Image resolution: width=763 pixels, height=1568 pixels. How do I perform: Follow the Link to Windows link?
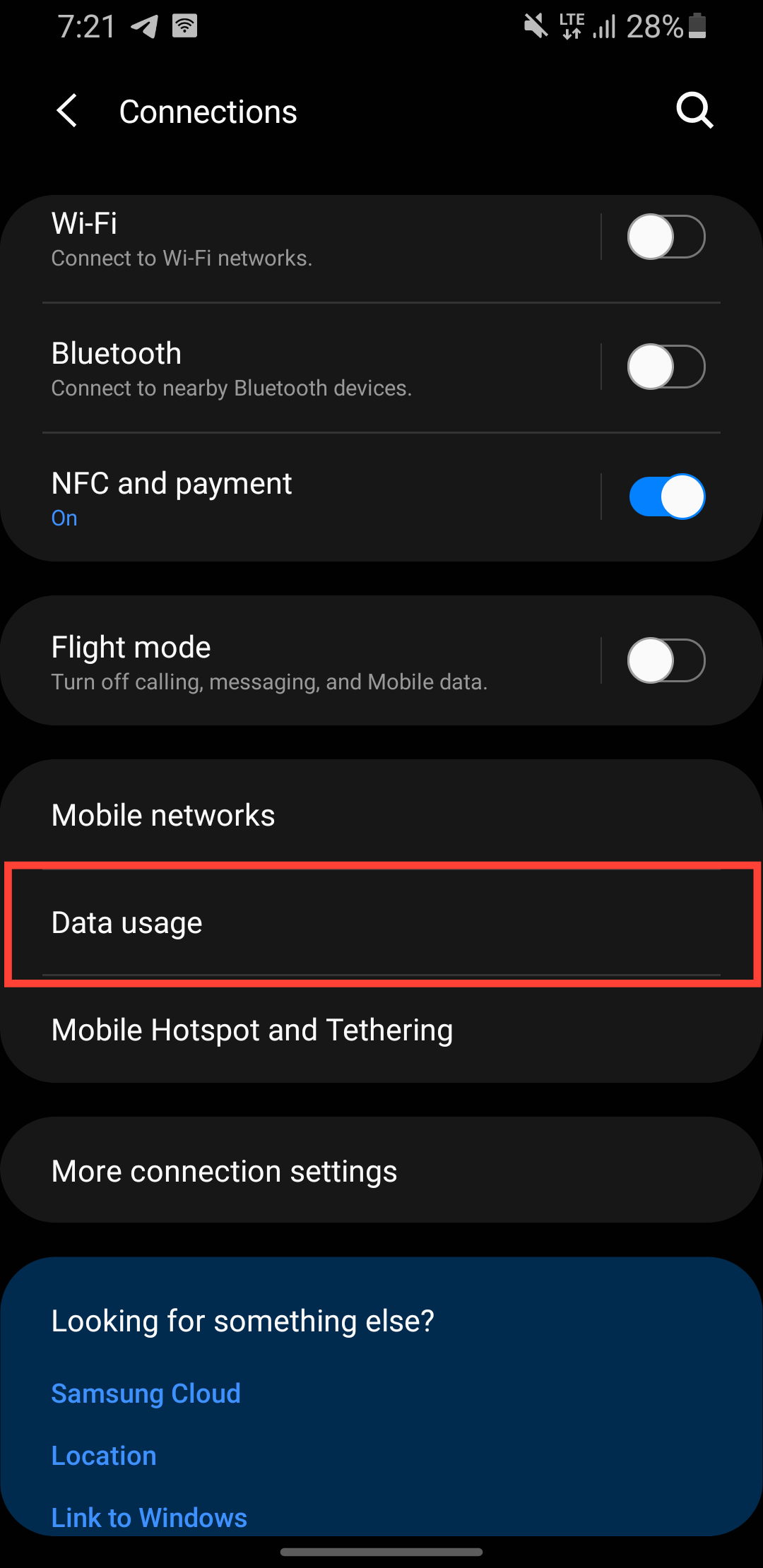pyautogui.click(x=149, y=1517)
